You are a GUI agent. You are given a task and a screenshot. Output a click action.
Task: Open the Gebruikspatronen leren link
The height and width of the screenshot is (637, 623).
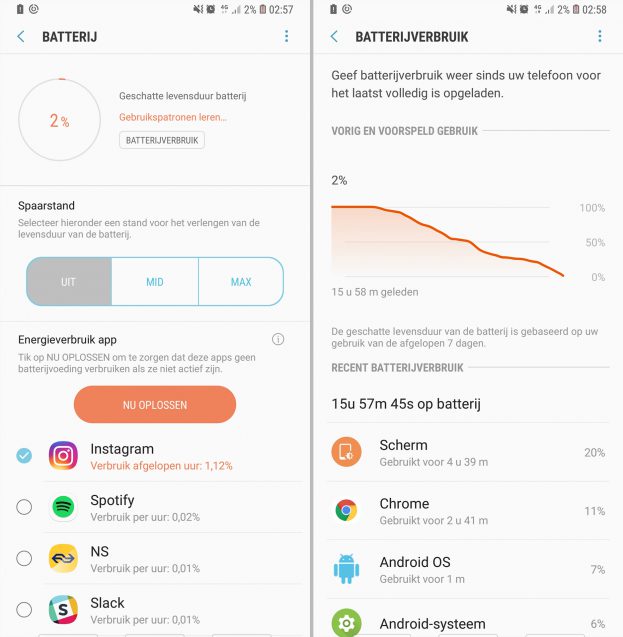172,117
